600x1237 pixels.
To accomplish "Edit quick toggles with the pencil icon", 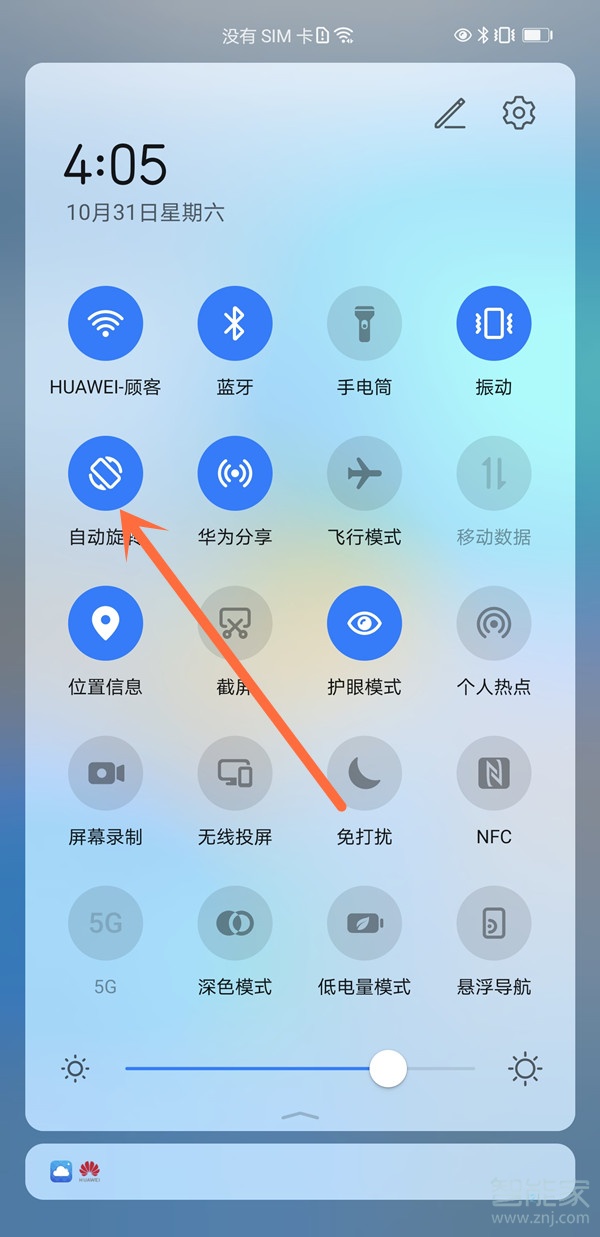I will tap(450, 114).
